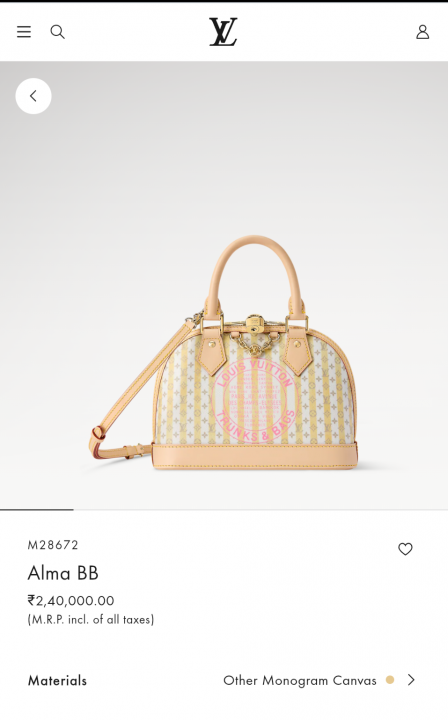Screen dimensions: 448x720
Task: Open the account profile icon
Action: (422, 32)
